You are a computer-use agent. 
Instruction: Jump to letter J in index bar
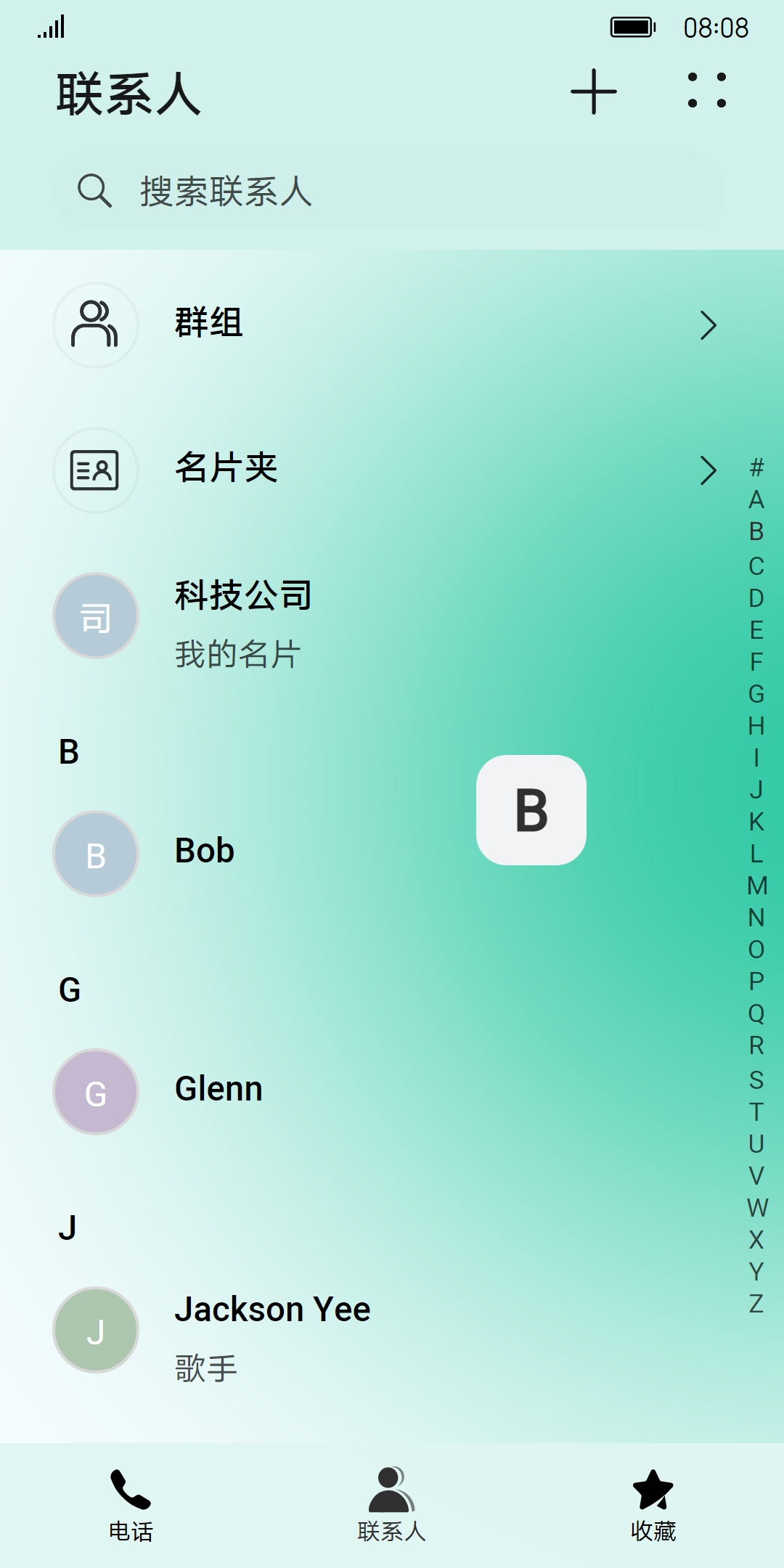click(x=756, y=790)
